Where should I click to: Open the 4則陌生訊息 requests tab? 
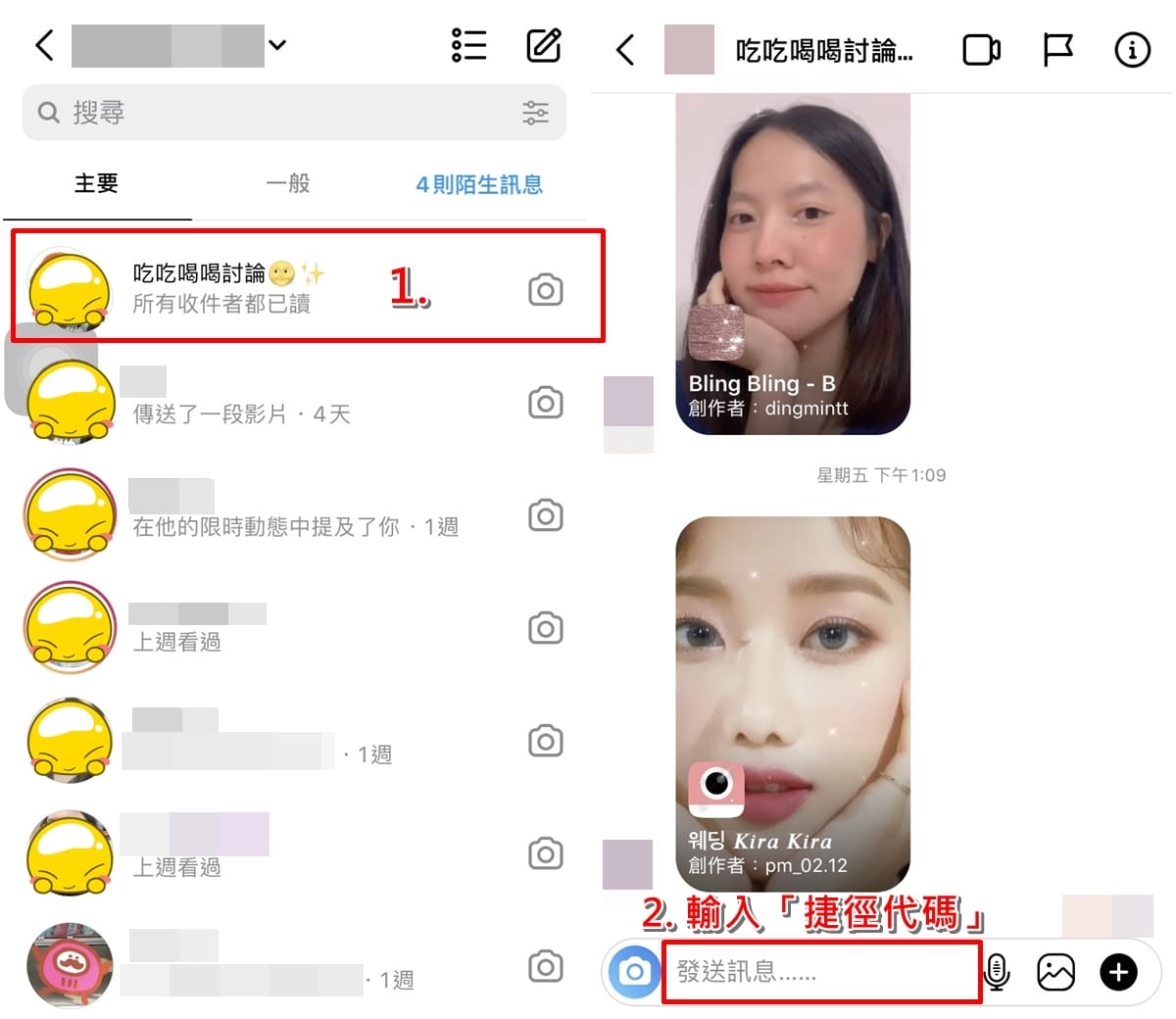(x=479, y=184)
